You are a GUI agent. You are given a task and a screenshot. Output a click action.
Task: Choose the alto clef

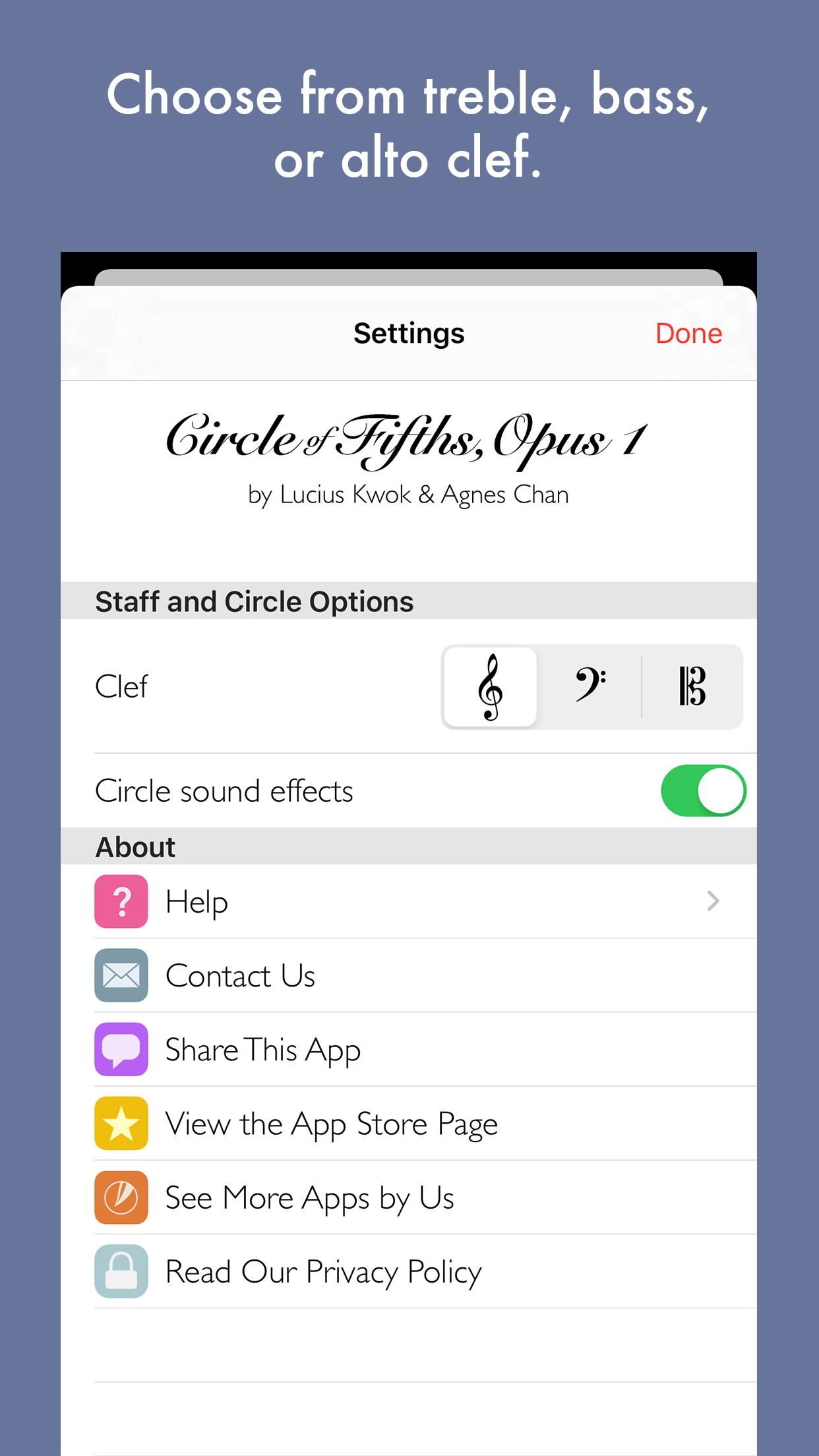pyautogui.click(x=692, y=686)
